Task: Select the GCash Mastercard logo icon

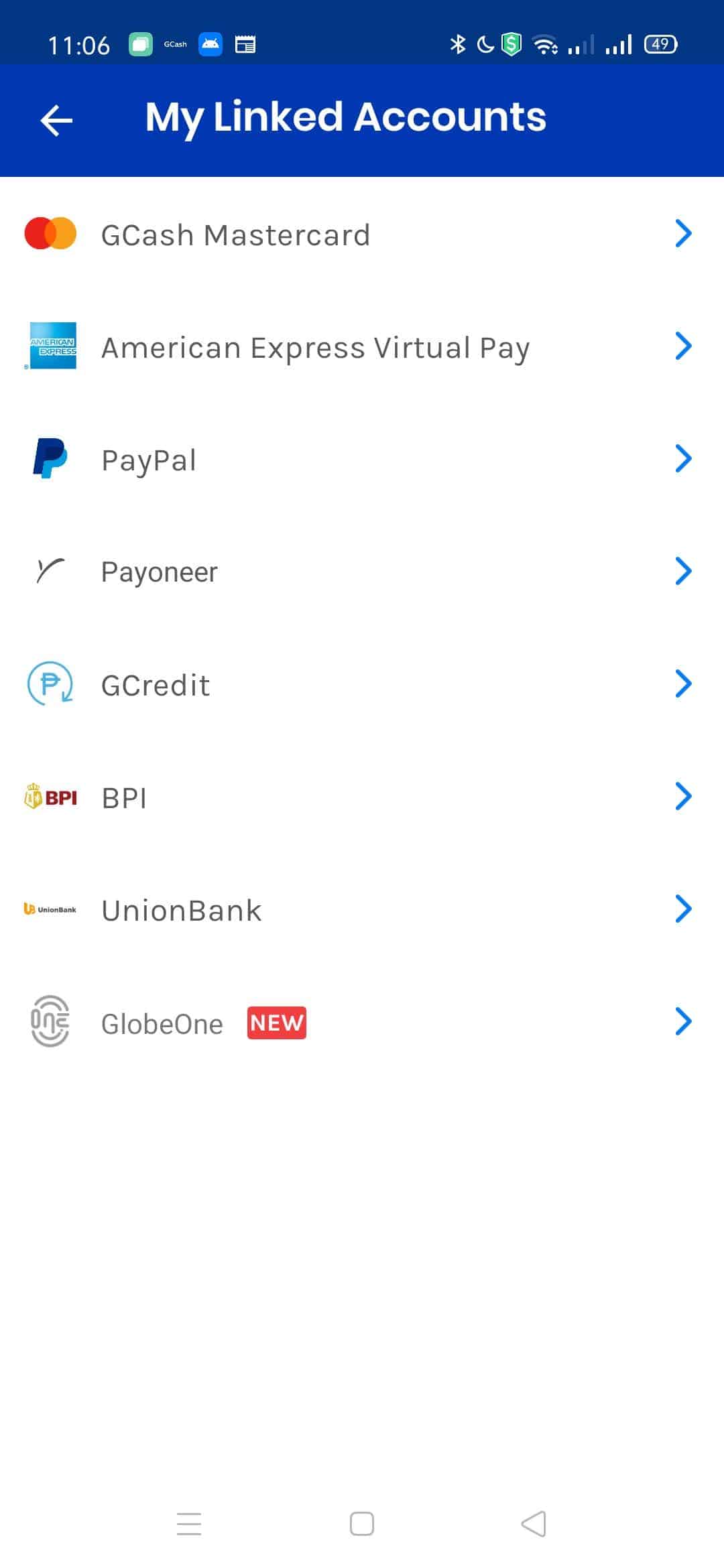Action: click(52, 234)
